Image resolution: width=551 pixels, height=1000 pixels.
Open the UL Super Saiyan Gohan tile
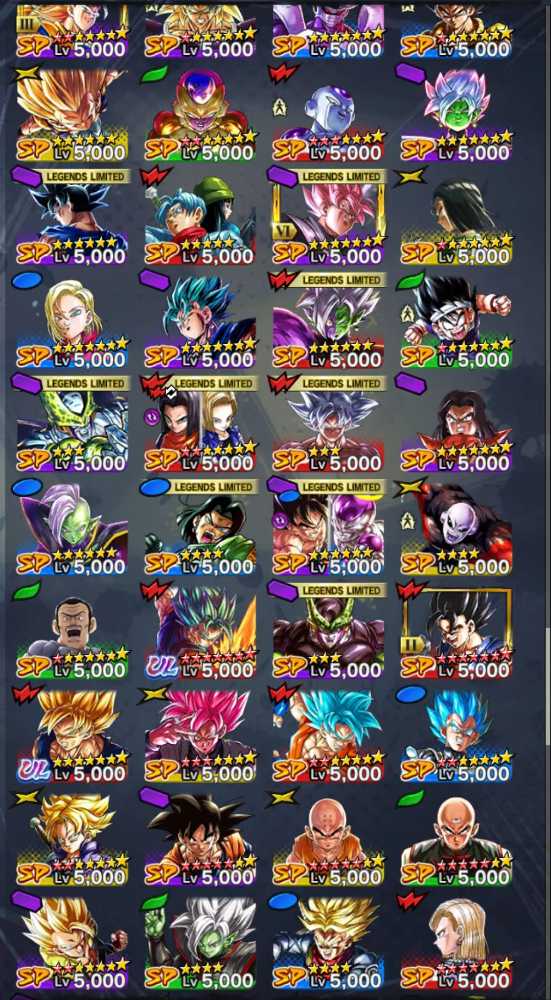[72, 733]
